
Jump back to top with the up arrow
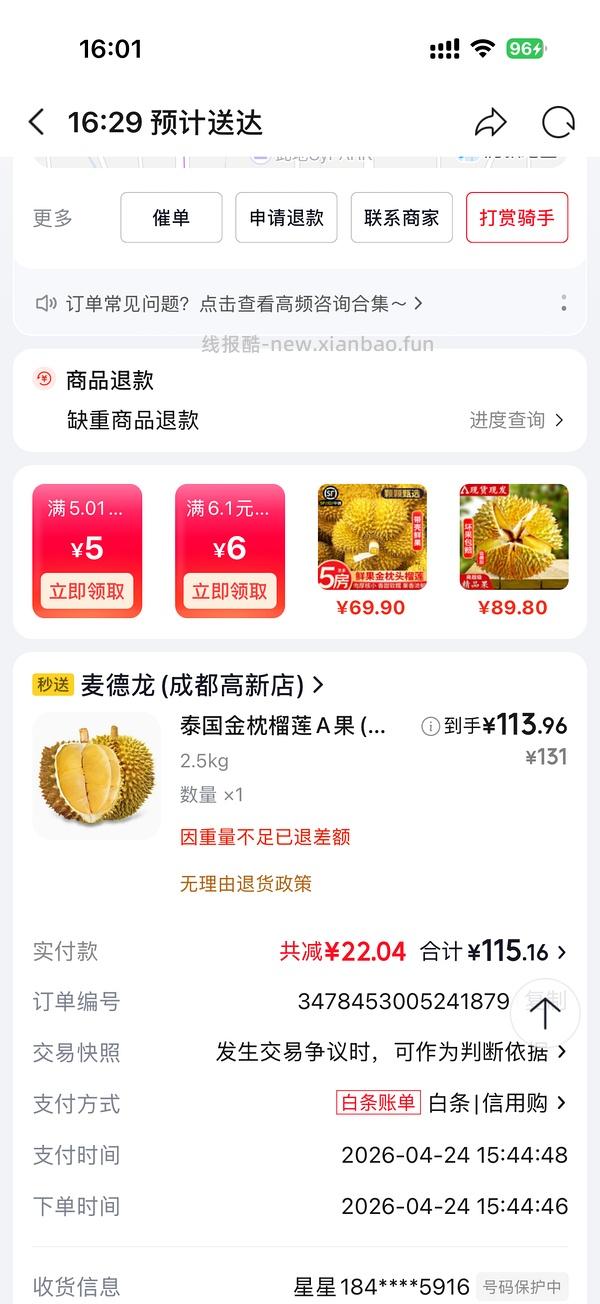(x=545, y=1014)
